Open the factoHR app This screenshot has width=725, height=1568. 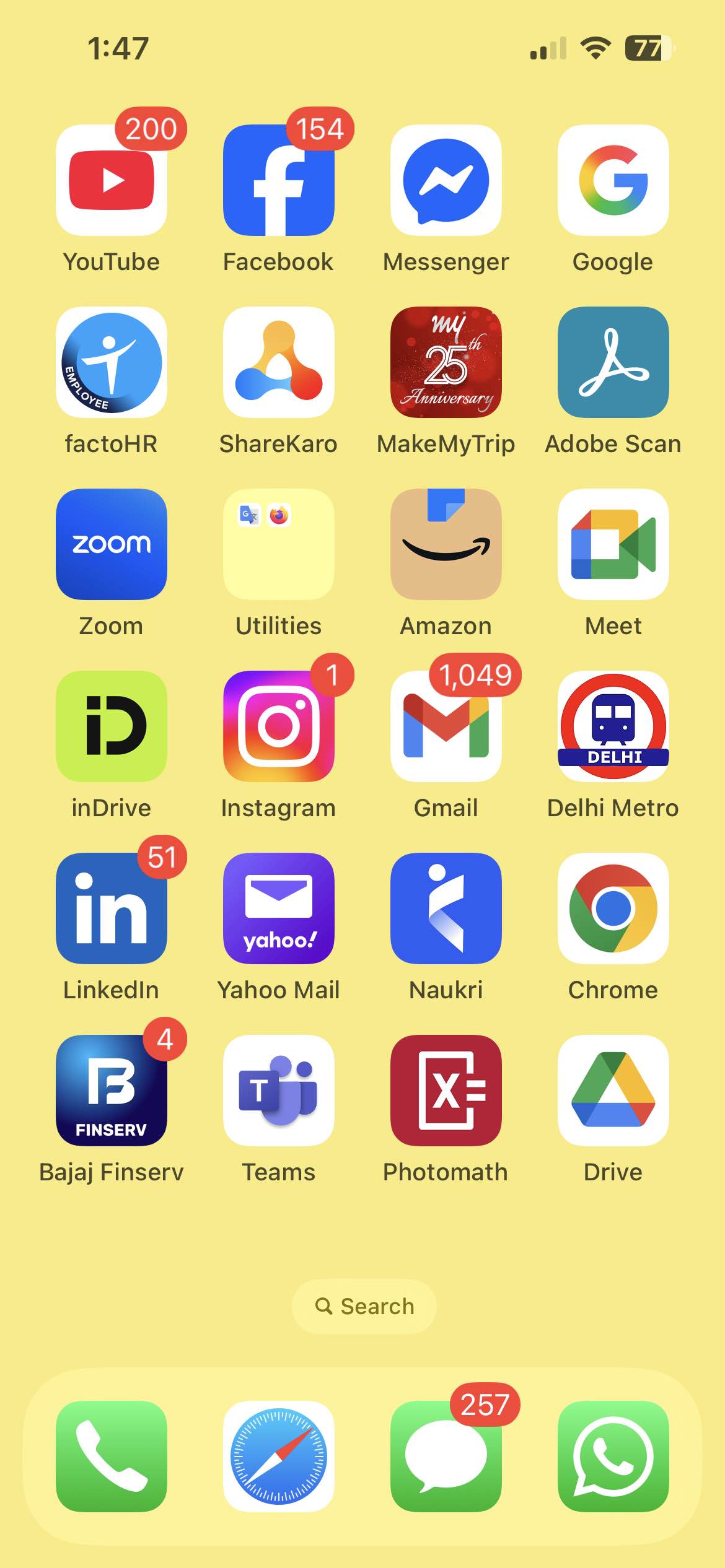click(112, 362)
